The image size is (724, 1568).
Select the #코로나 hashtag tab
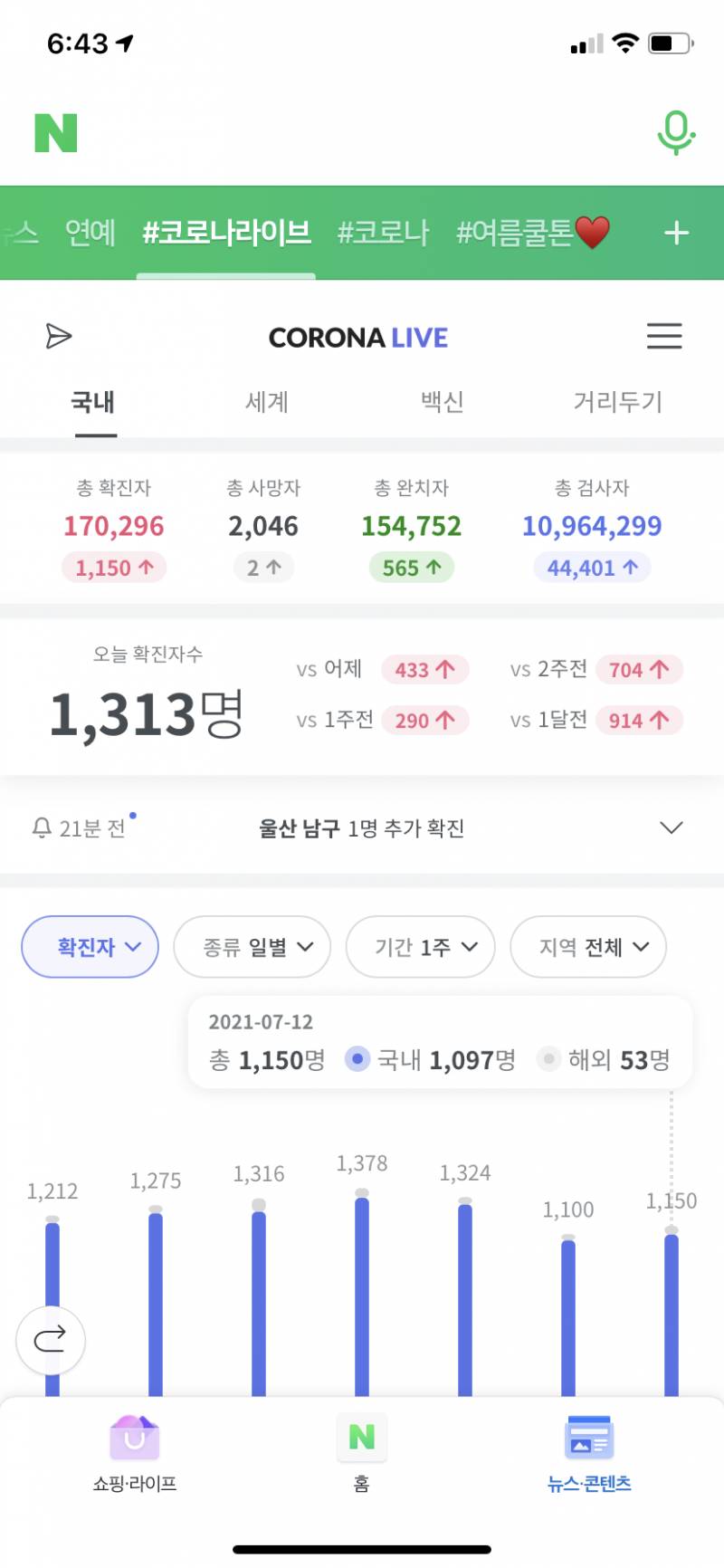[385, 232]
